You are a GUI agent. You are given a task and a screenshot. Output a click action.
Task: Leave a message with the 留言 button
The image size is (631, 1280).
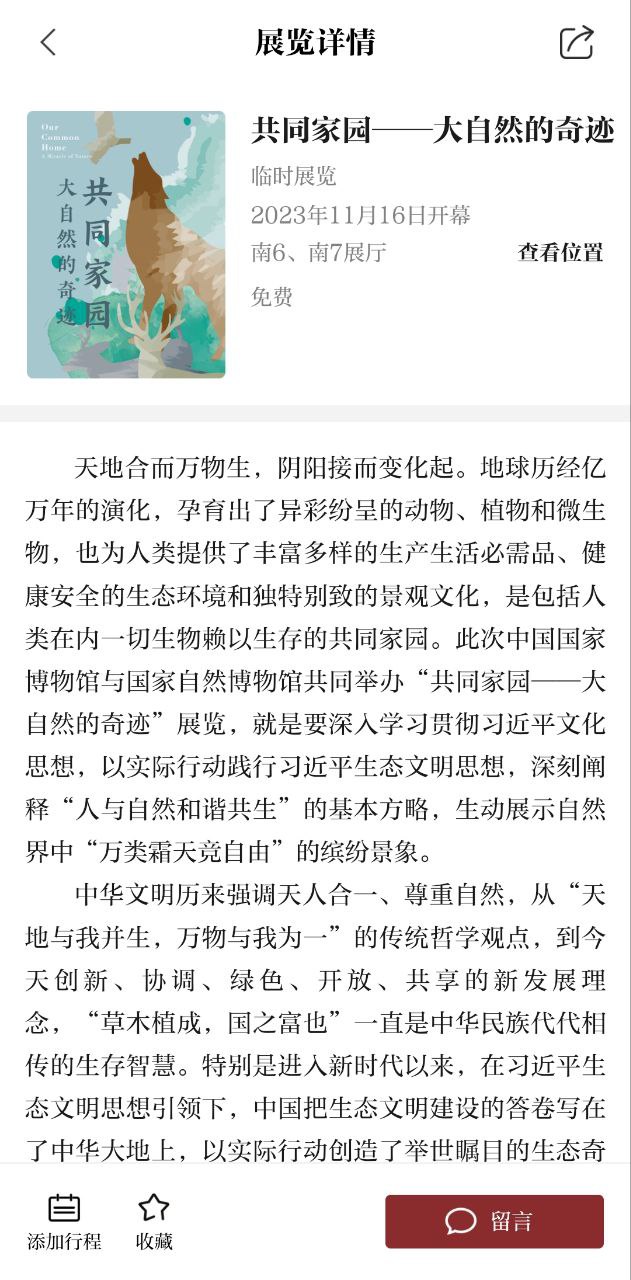(494, 1221)
